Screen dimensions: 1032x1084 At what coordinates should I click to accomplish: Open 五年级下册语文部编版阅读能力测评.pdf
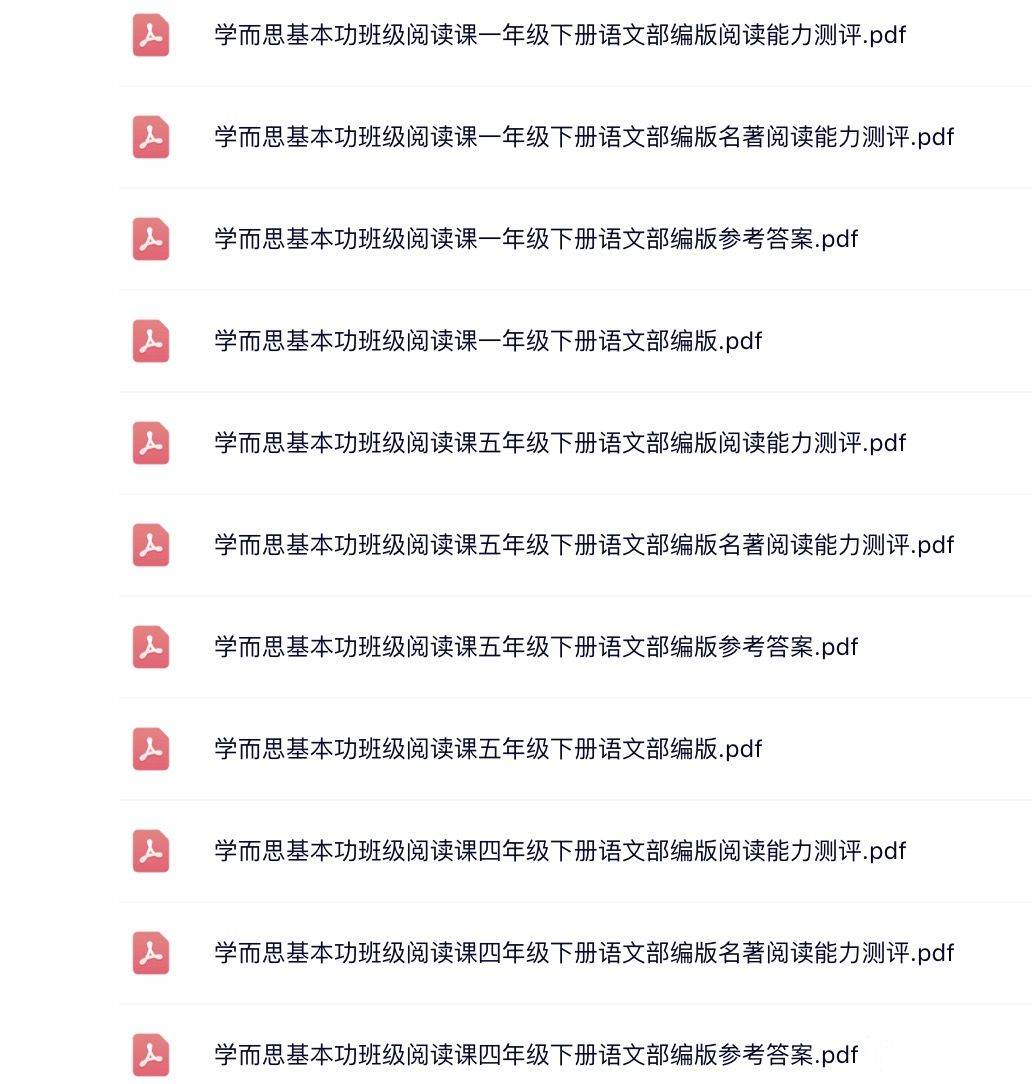[x=560, y=443]
